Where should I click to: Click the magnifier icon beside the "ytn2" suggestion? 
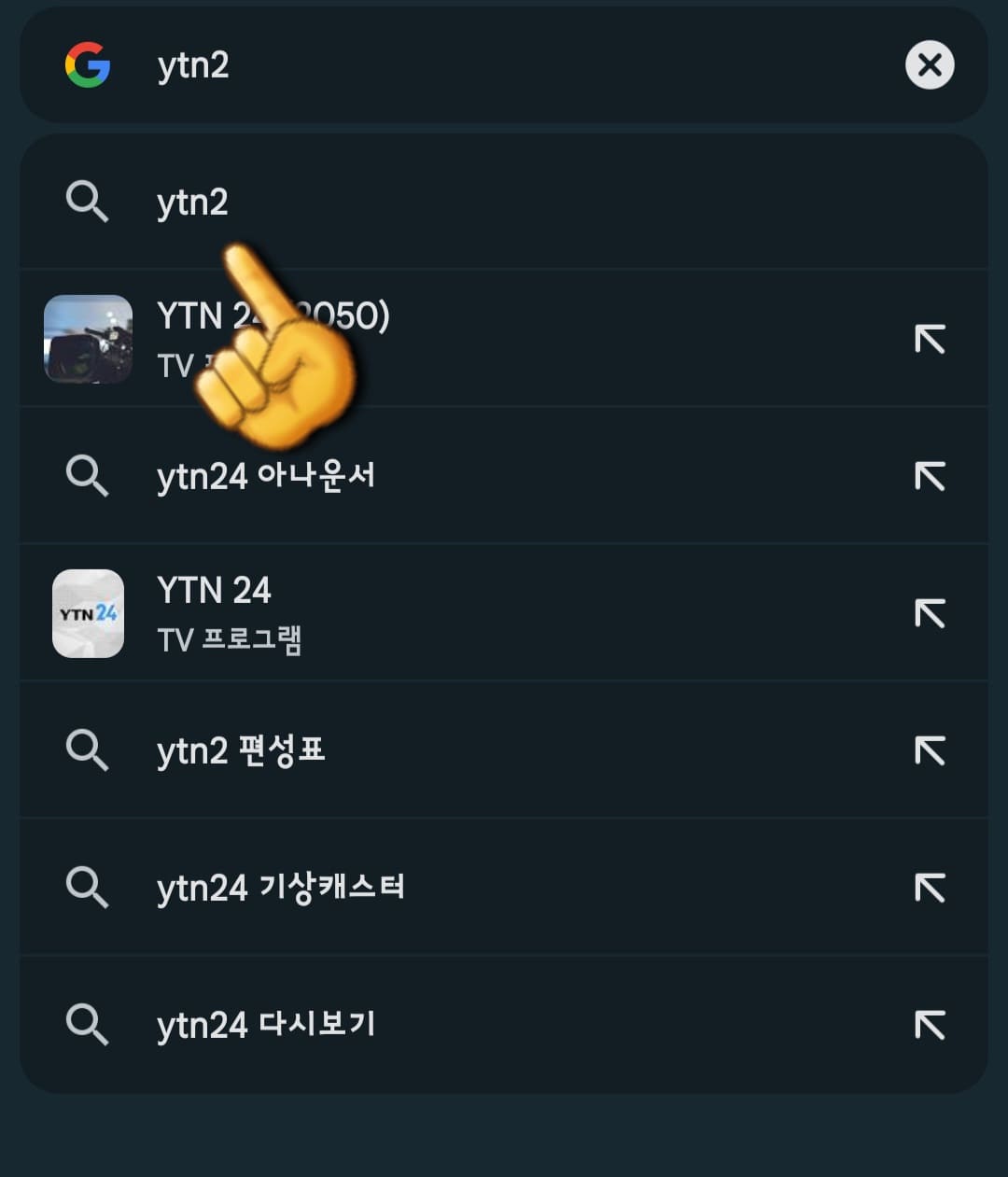(x=89, y=203)
